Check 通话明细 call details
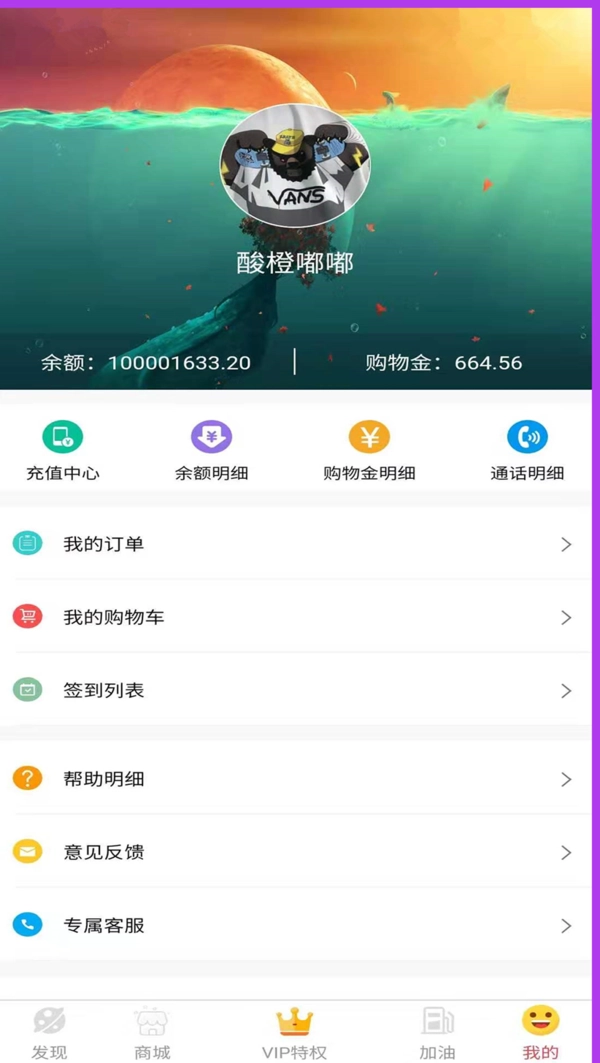The height and width of the screenshot is (1063, 600). [527, 450]
